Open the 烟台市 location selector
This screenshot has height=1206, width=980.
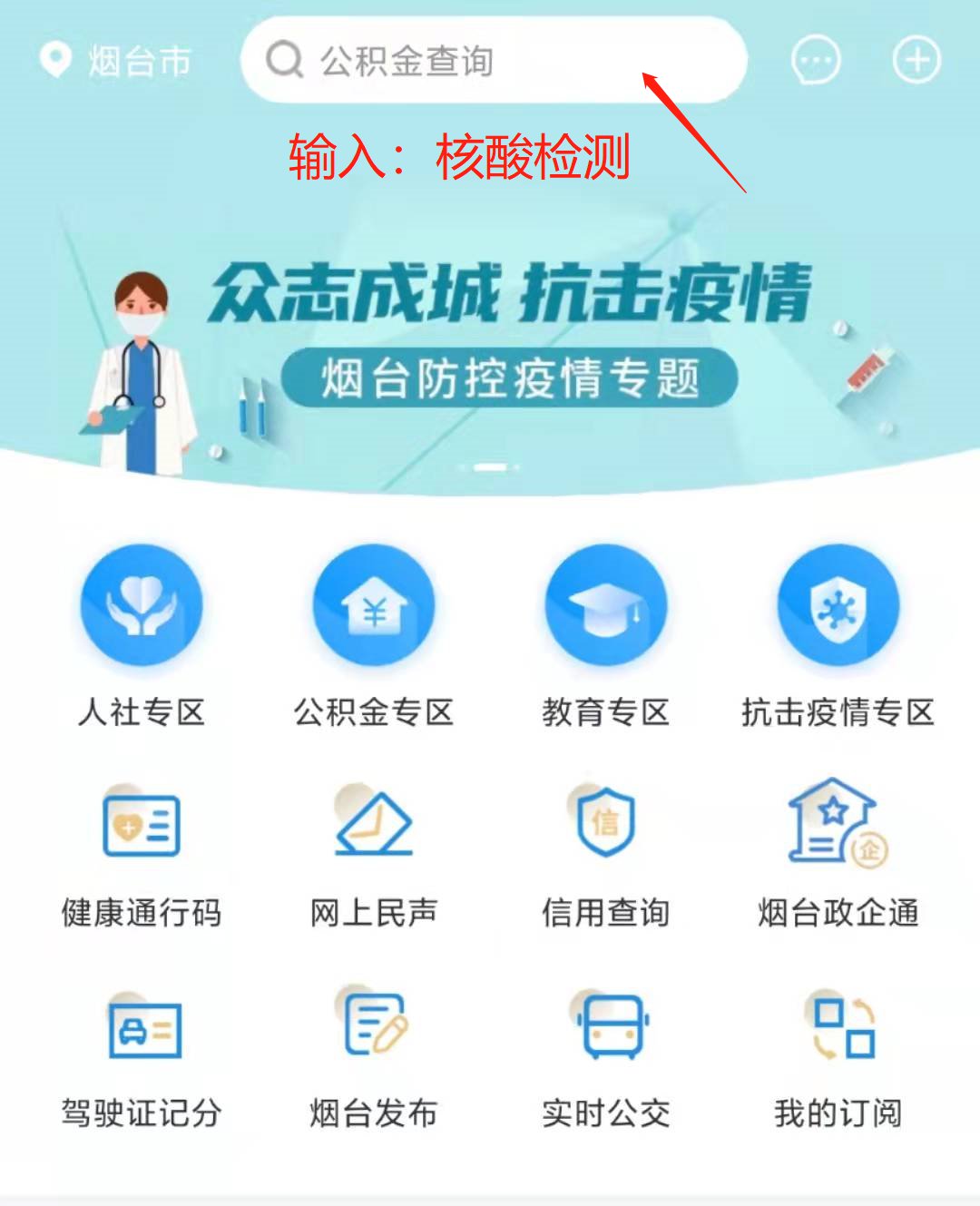(x=116, y=61)
